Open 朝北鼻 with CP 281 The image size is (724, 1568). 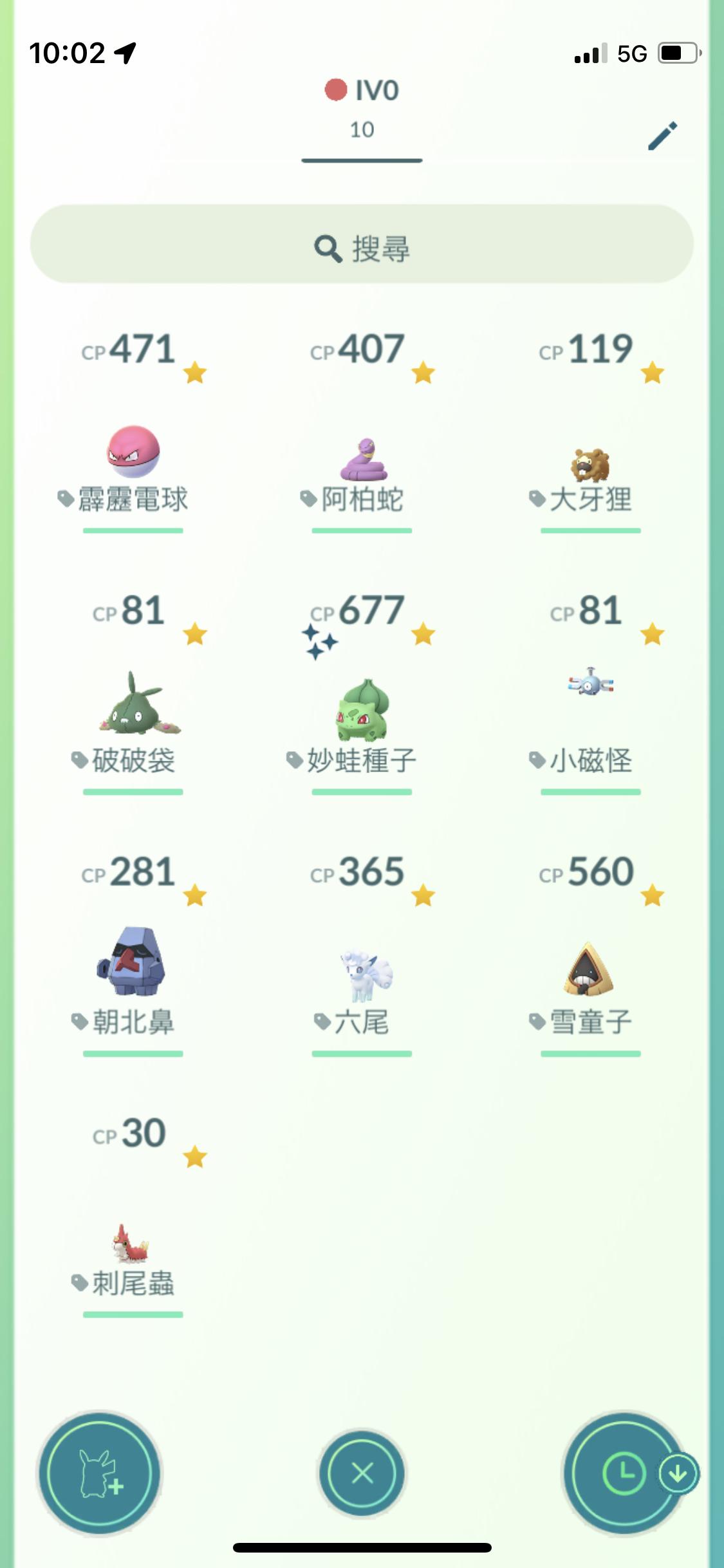132,964
